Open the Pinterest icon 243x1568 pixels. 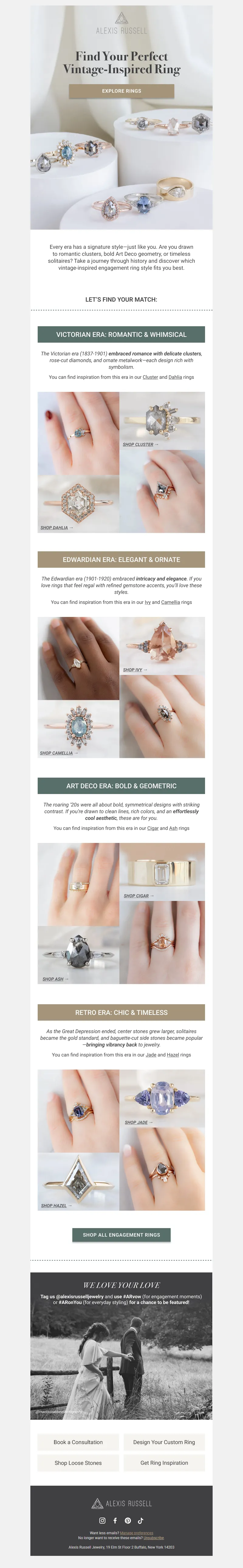tap(128, 1521)
